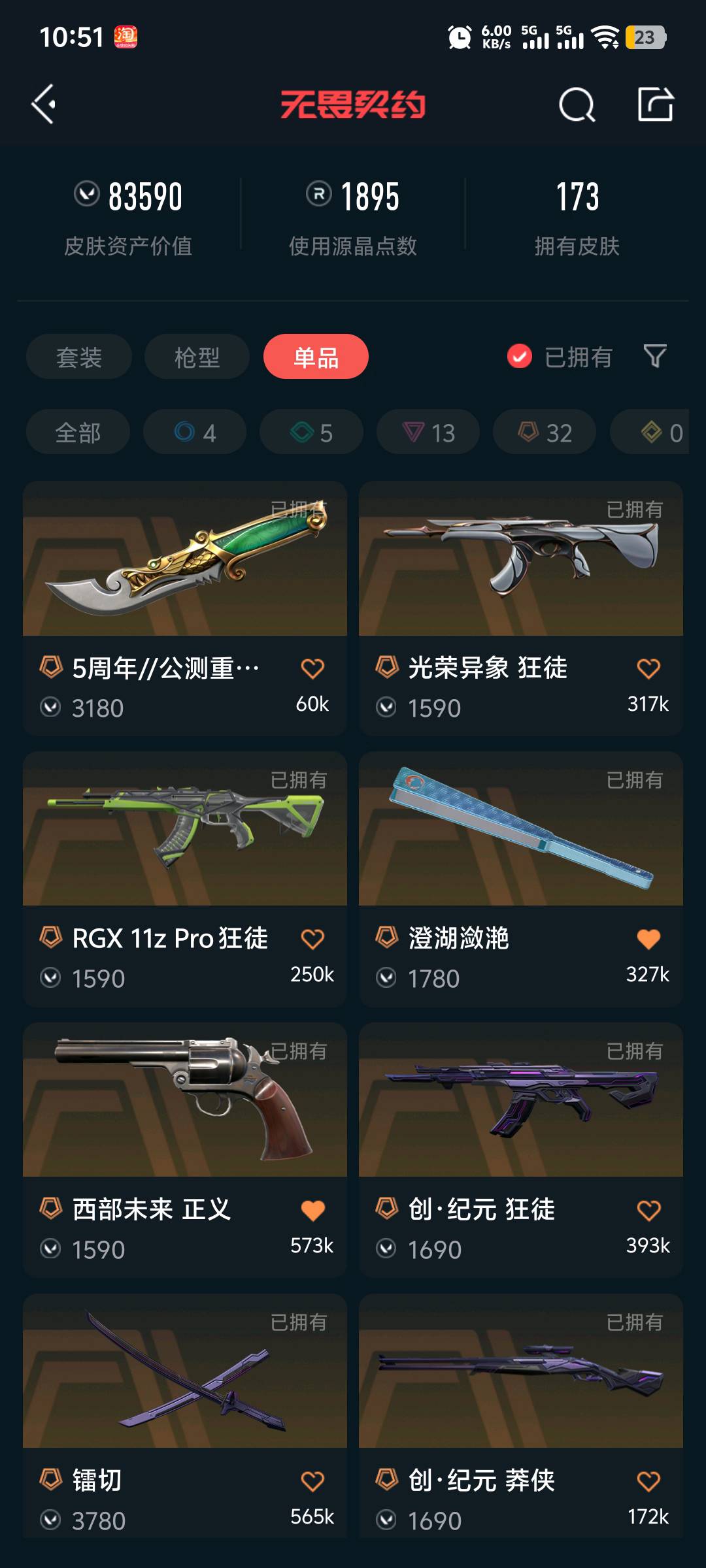
Task: Share this skin collection page
Action: [655, 105]
